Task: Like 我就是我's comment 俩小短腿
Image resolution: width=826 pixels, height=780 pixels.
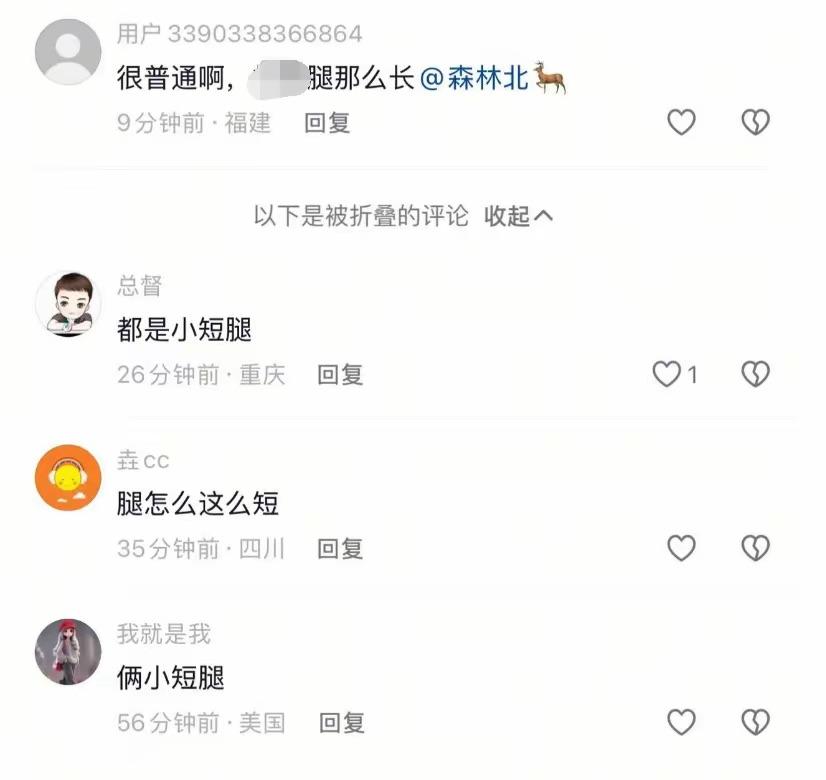Action: pyautogui.click(x=681, y=722)
